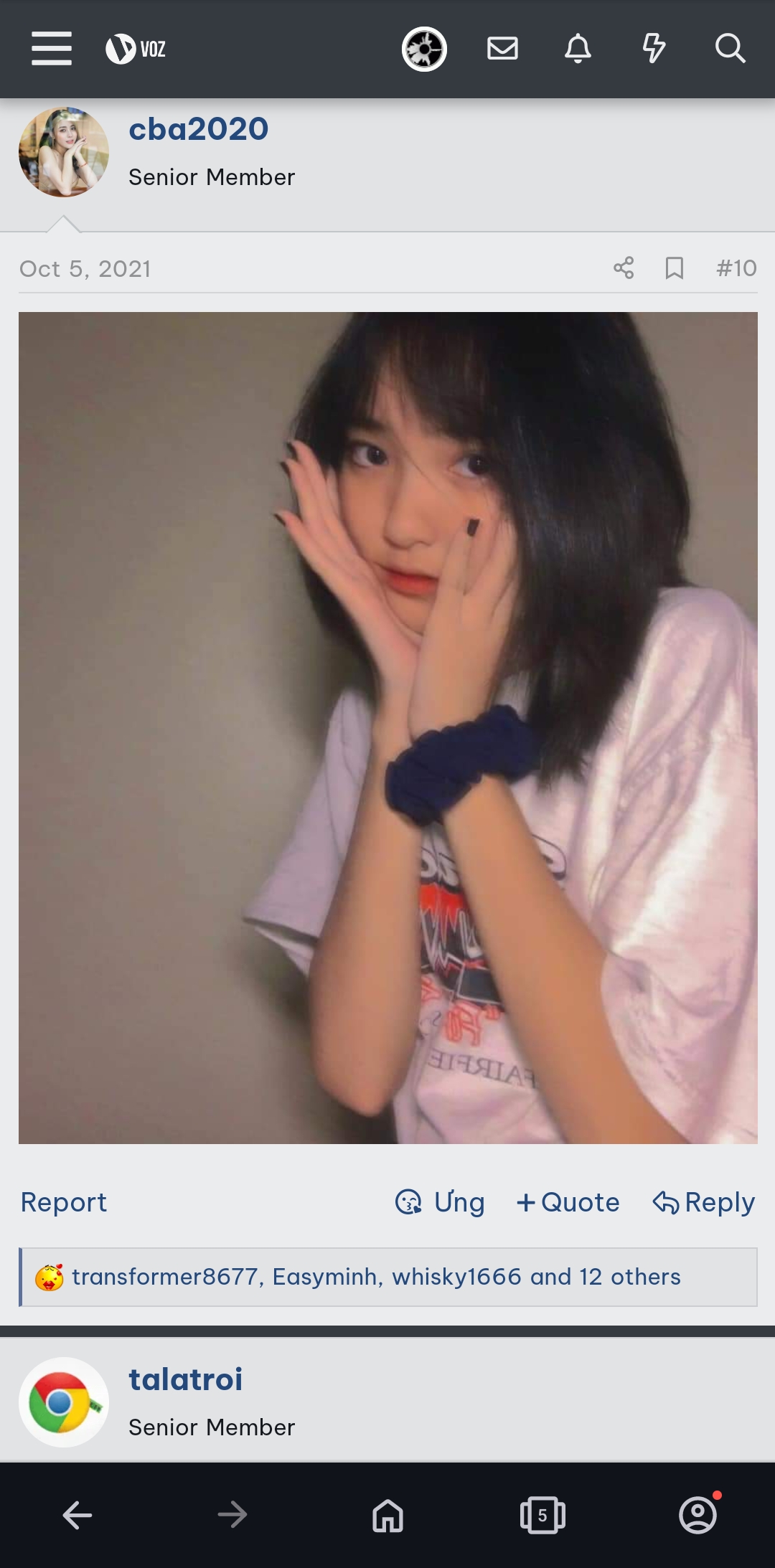Bookmark post #10
Viewport: 775px width, 1568px height.
coord(674,268)
